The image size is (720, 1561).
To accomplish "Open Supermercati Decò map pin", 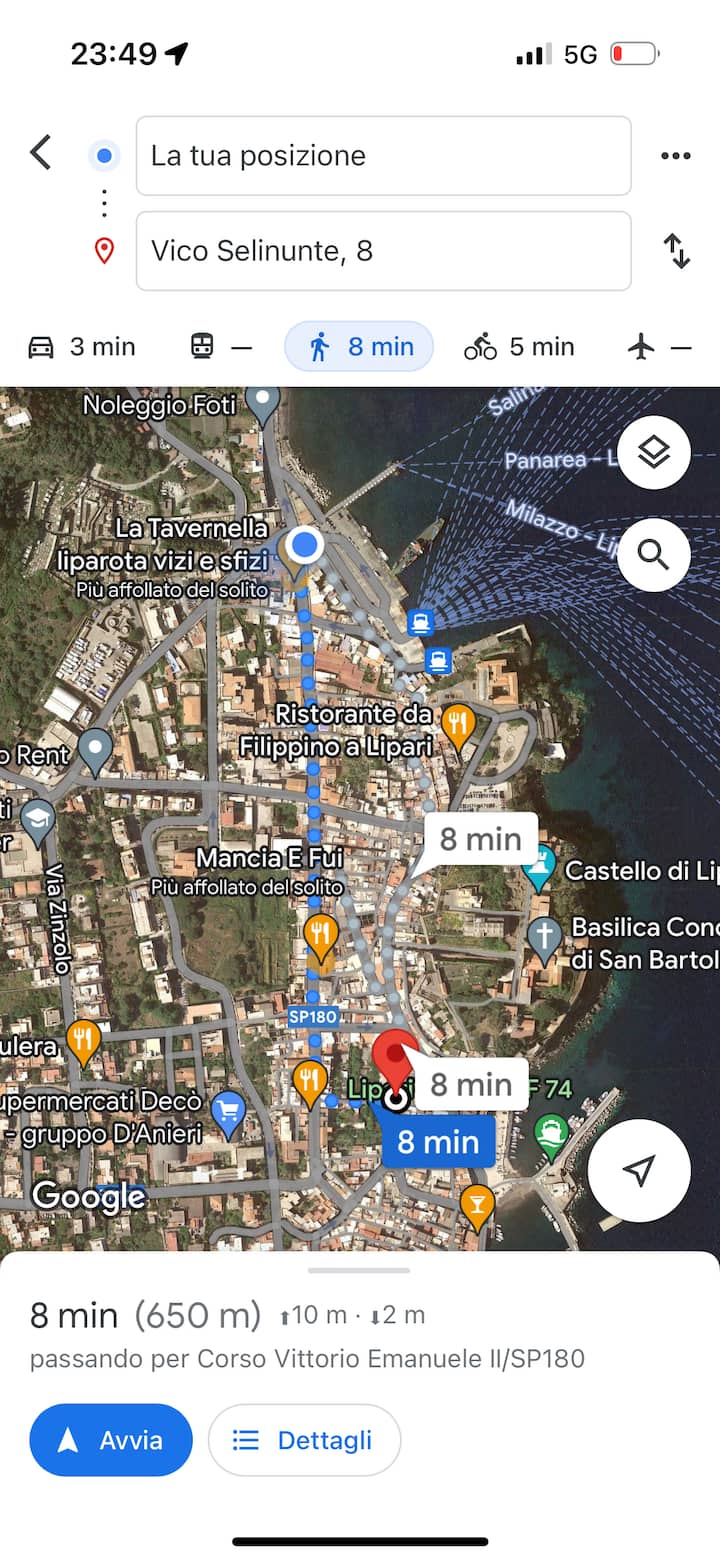I will click(x=229, y=1111).
